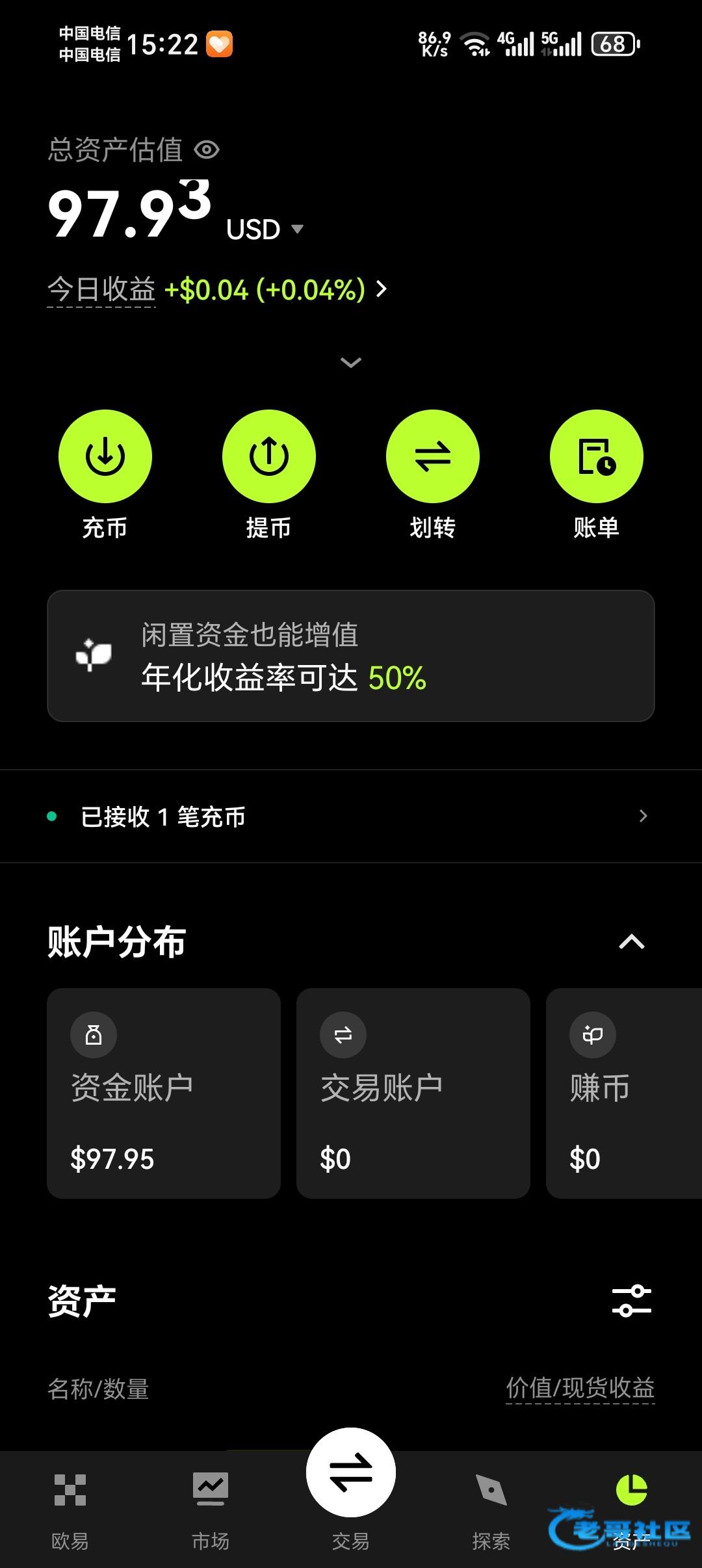Switch to the 欧易 home tab
The image size is (702, 1568).
click(70, 1509)
